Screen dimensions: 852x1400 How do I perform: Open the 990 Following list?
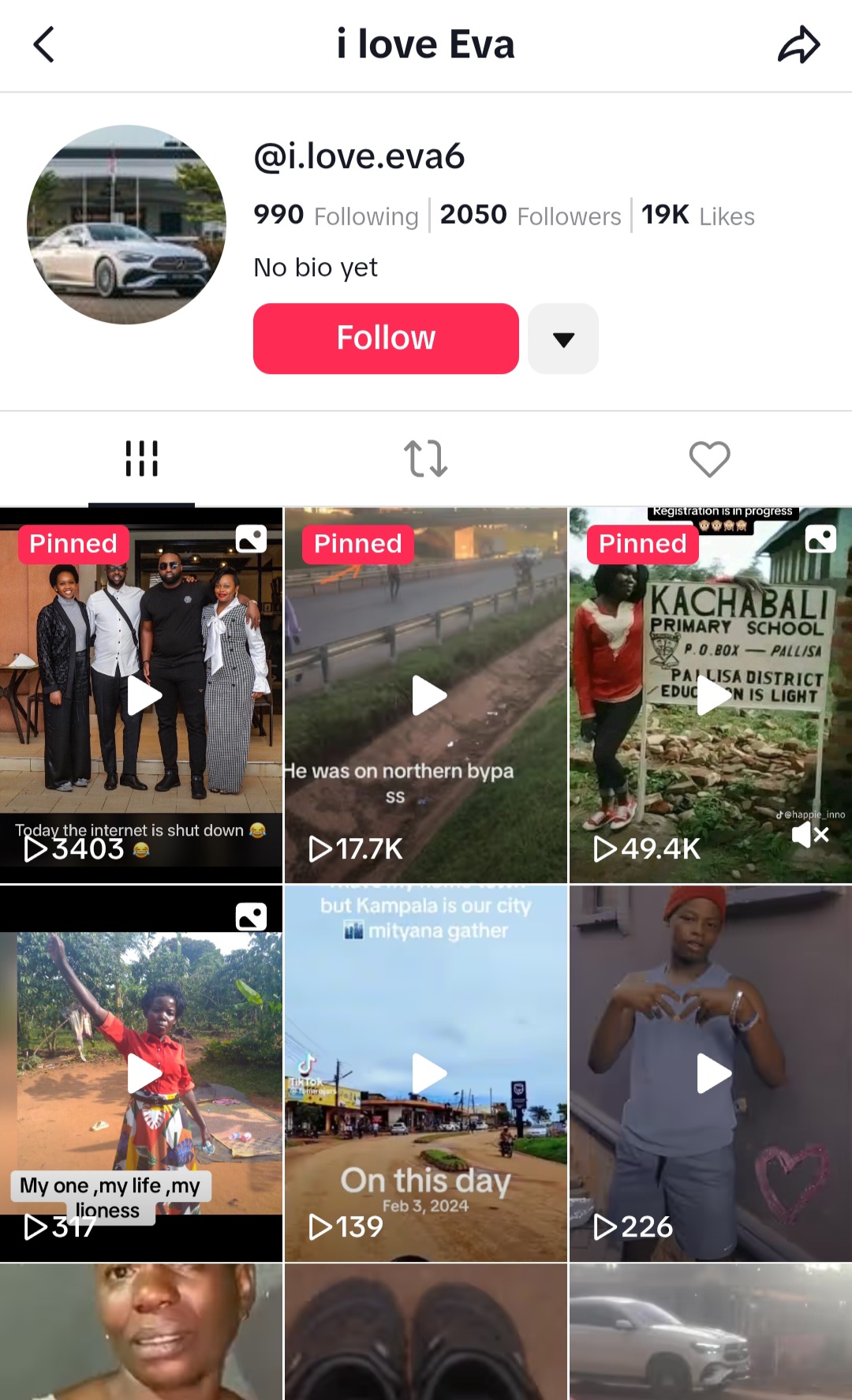pos(336,215)
